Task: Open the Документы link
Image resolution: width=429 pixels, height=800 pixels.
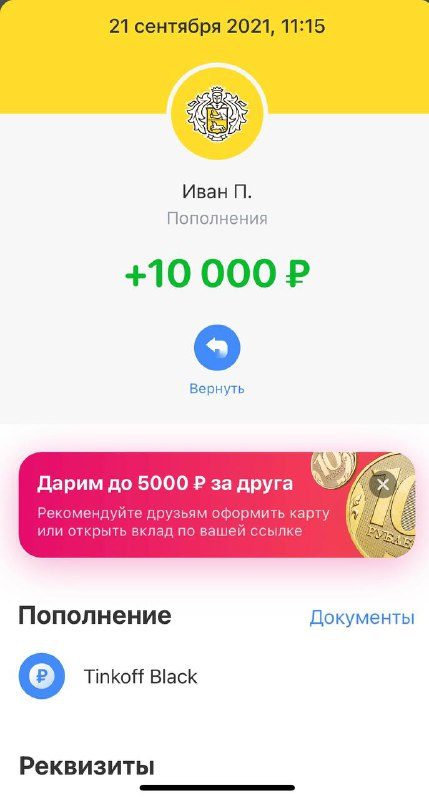Action: [362, 617]
